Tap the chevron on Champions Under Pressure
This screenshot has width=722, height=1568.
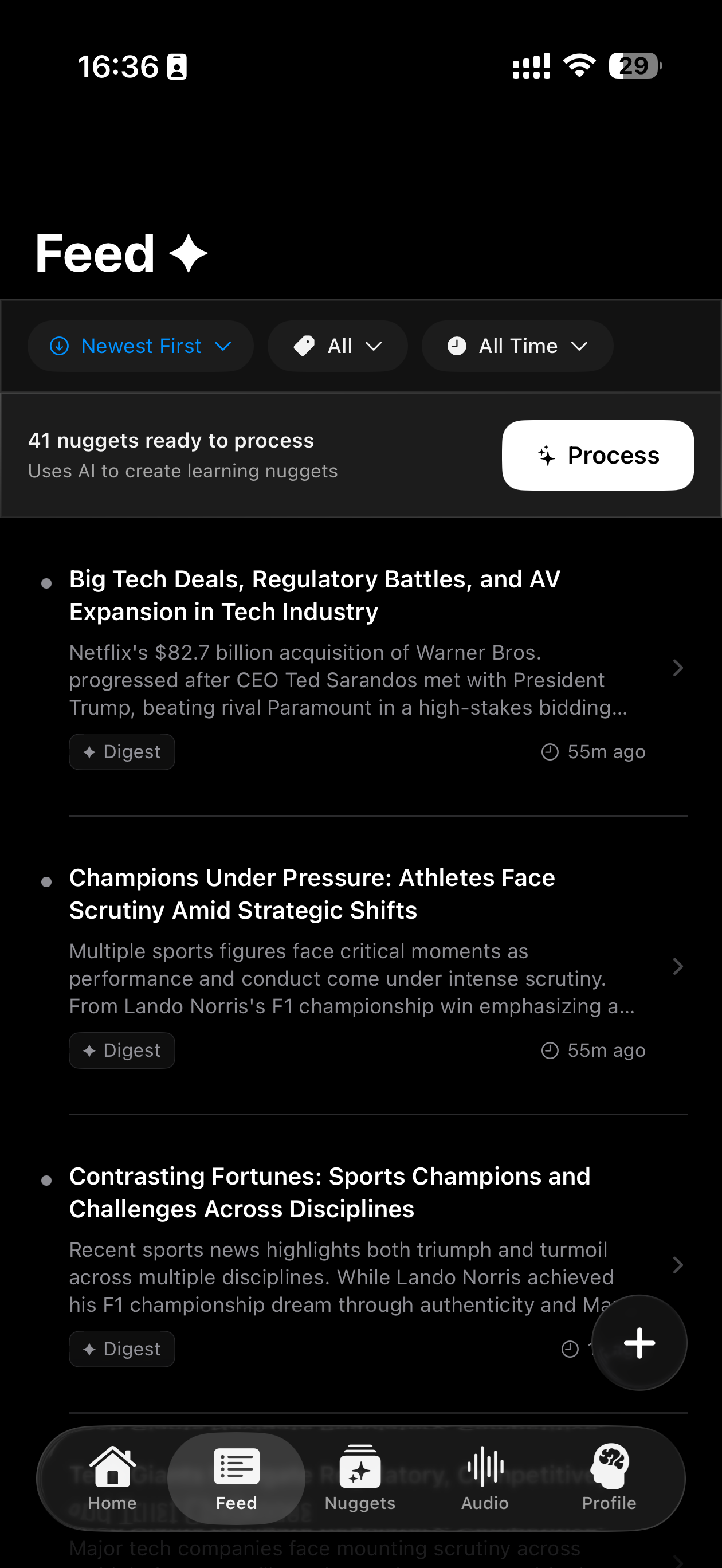677,966
